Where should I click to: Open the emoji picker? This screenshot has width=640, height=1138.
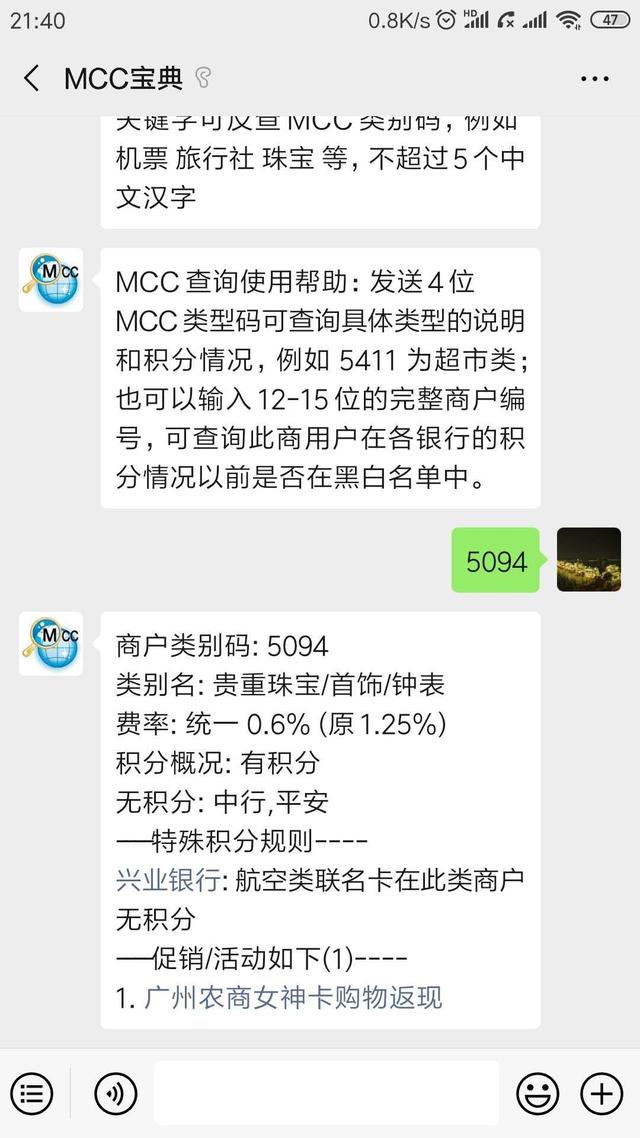537,1094
